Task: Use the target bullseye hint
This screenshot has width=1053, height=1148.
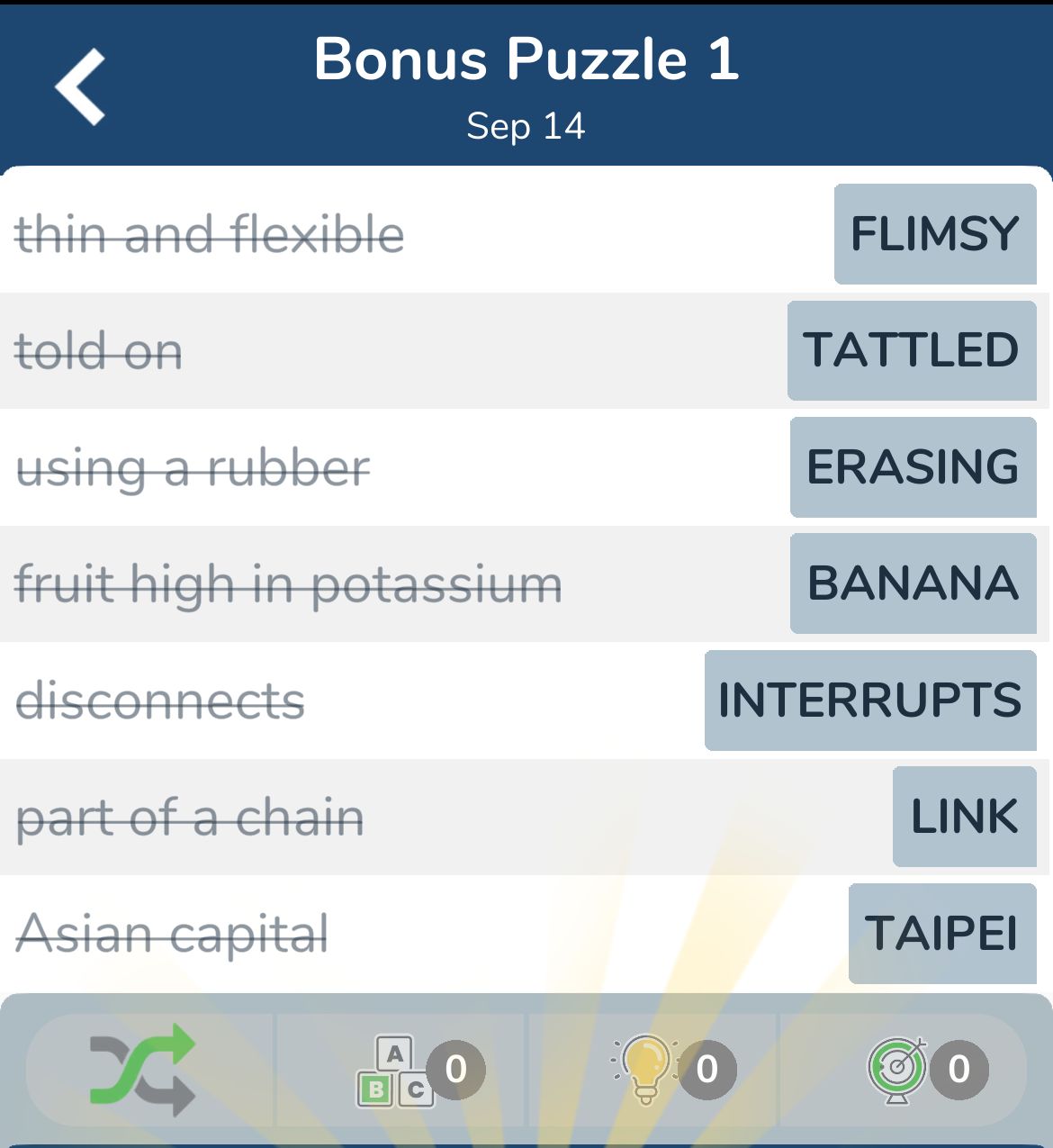Action: click(x=898, y=1070)
